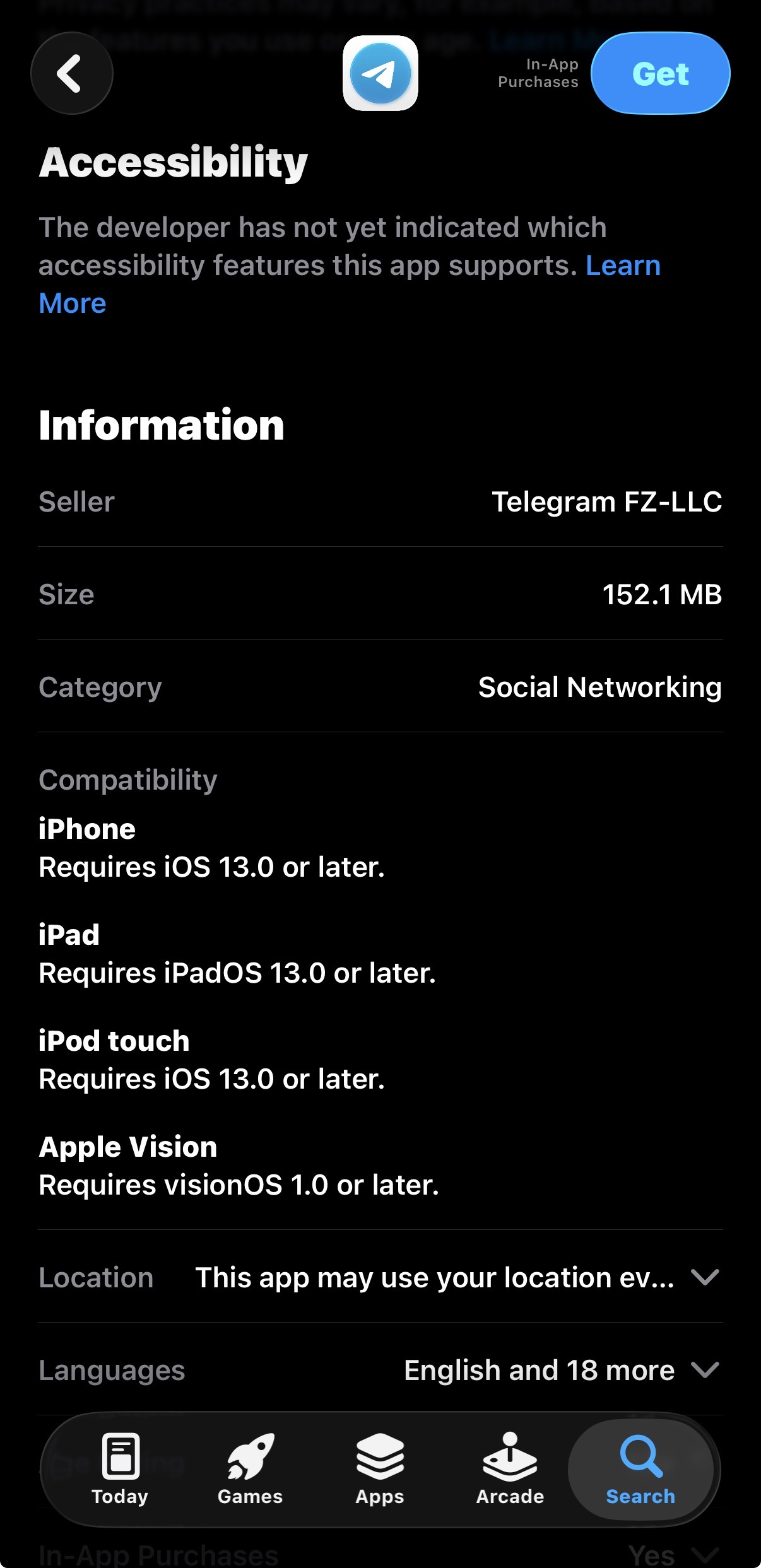Expand the Languages list
Screen dimensions: 761x1568
tap(380, 1369)
